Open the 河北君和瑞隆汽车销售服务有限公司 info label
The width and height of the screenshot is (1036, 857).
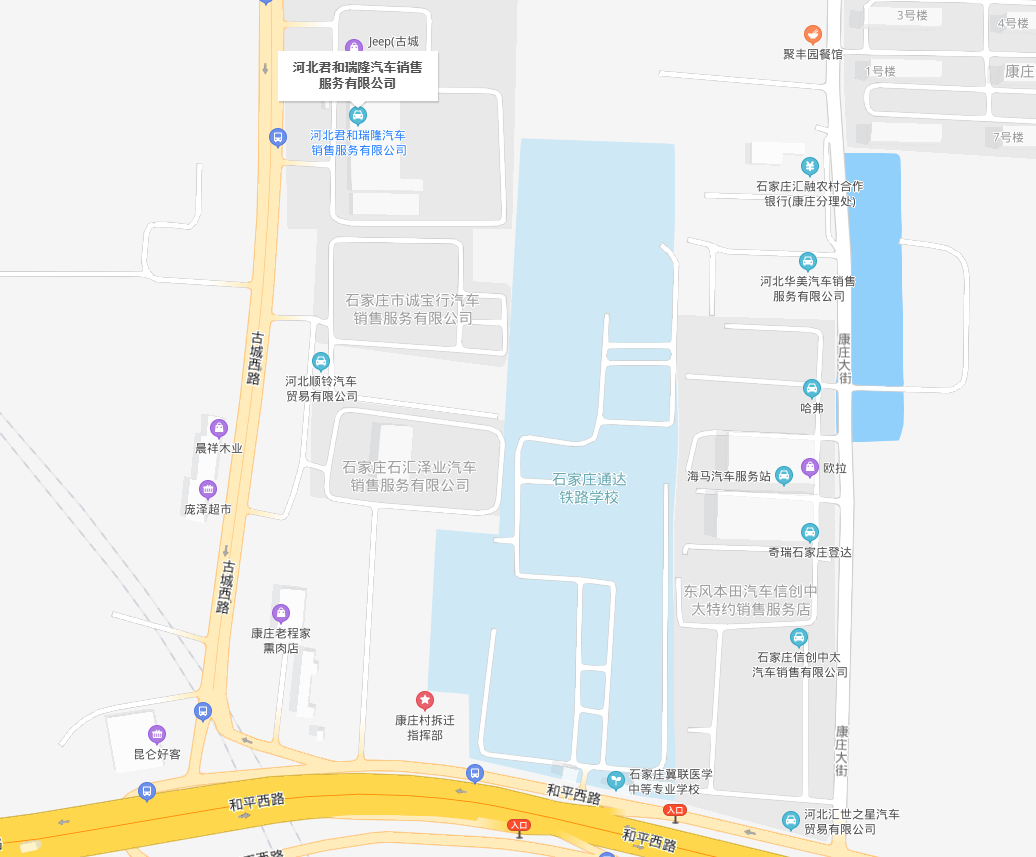point(357,76)
